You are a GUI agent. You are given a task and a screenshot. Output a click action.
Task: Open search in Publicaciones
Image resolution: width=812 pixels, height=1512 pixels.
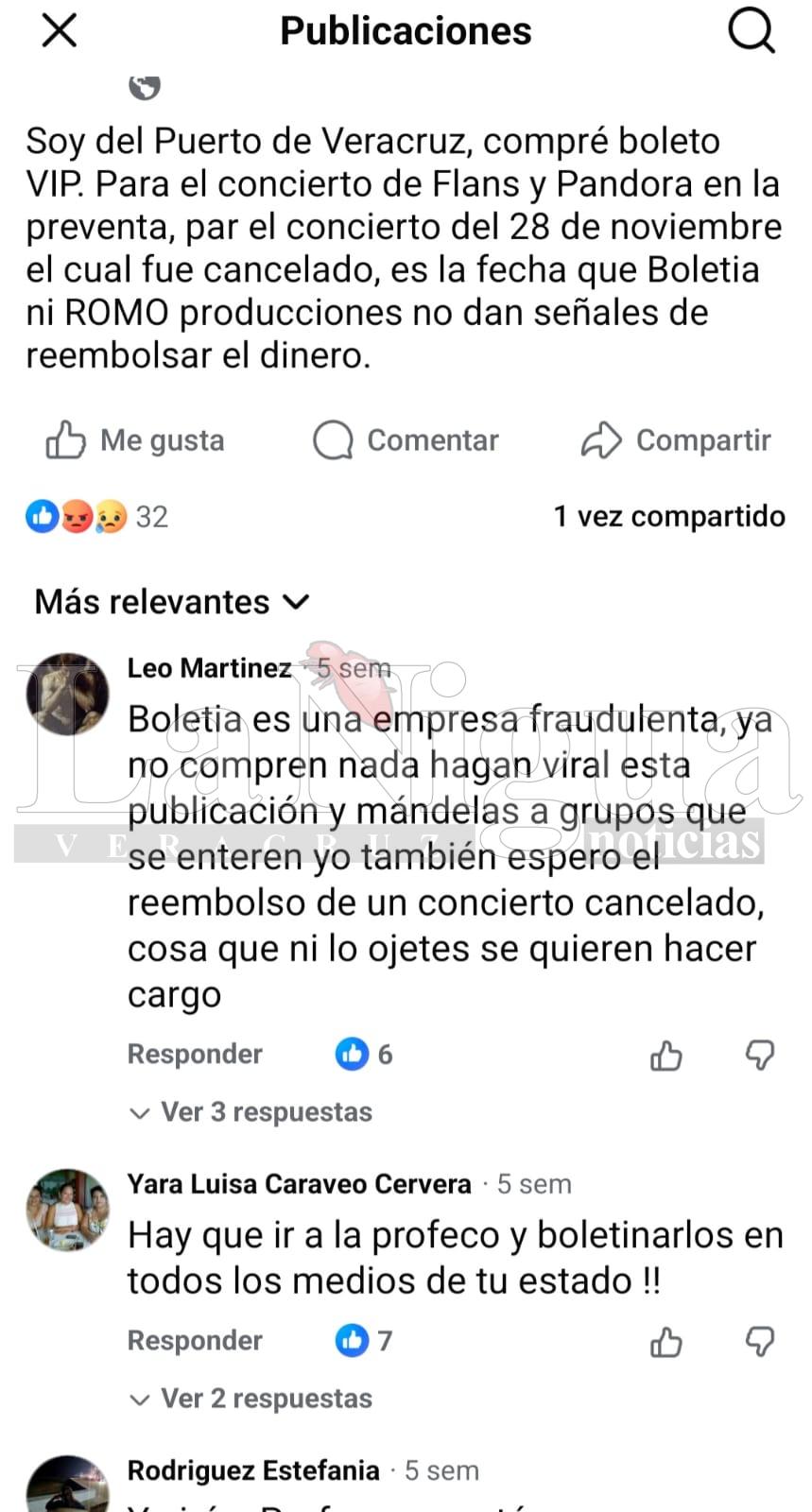(x=751, y=31)
